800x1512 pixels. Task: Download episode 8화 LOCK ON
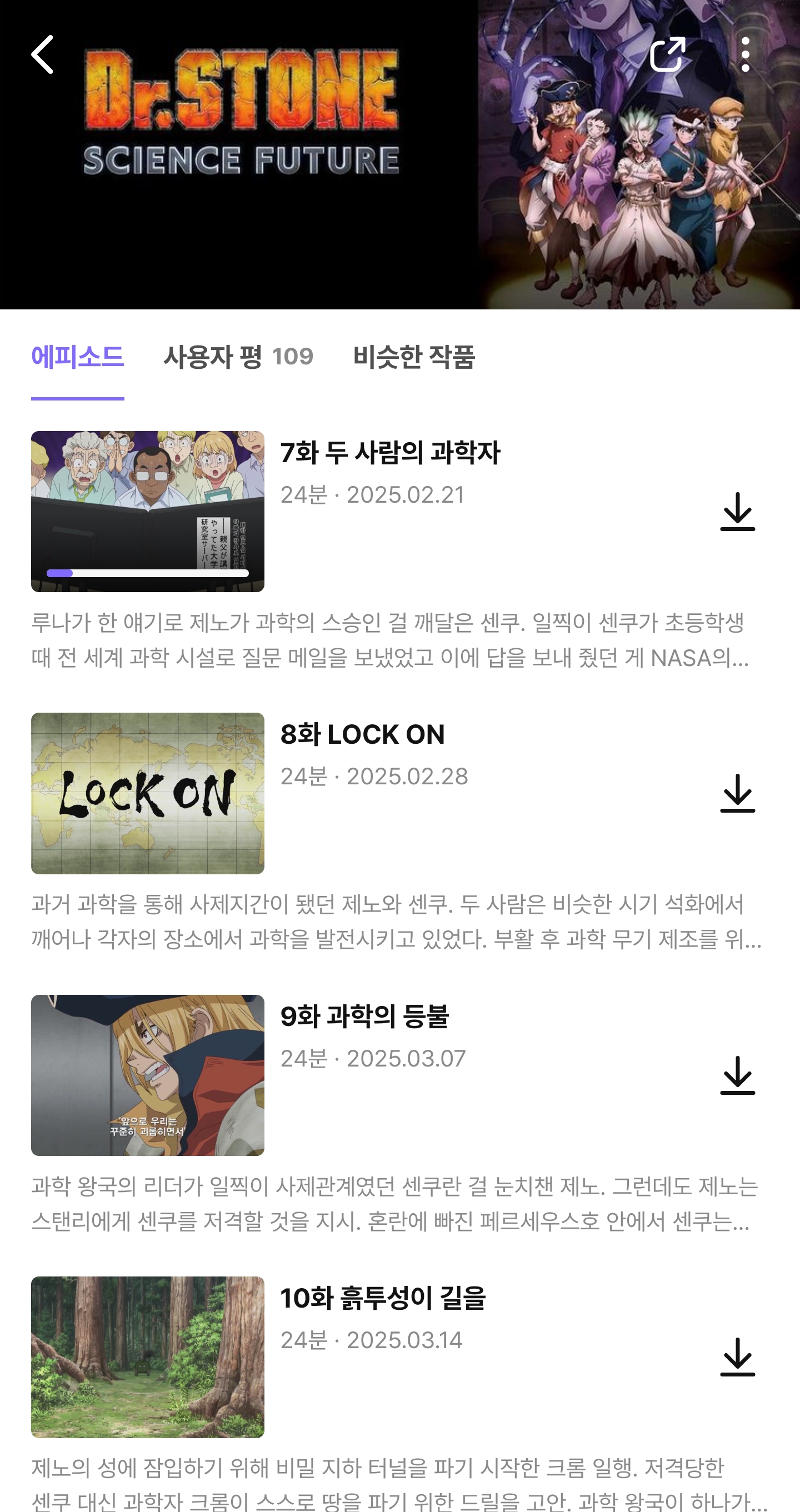click(737, 794)
